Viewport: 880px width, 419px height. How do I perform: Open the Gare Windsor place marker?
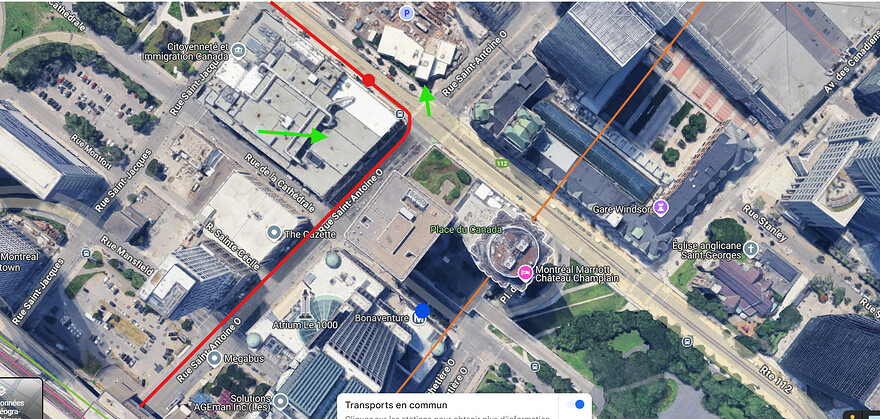click(x=661, y=207)
